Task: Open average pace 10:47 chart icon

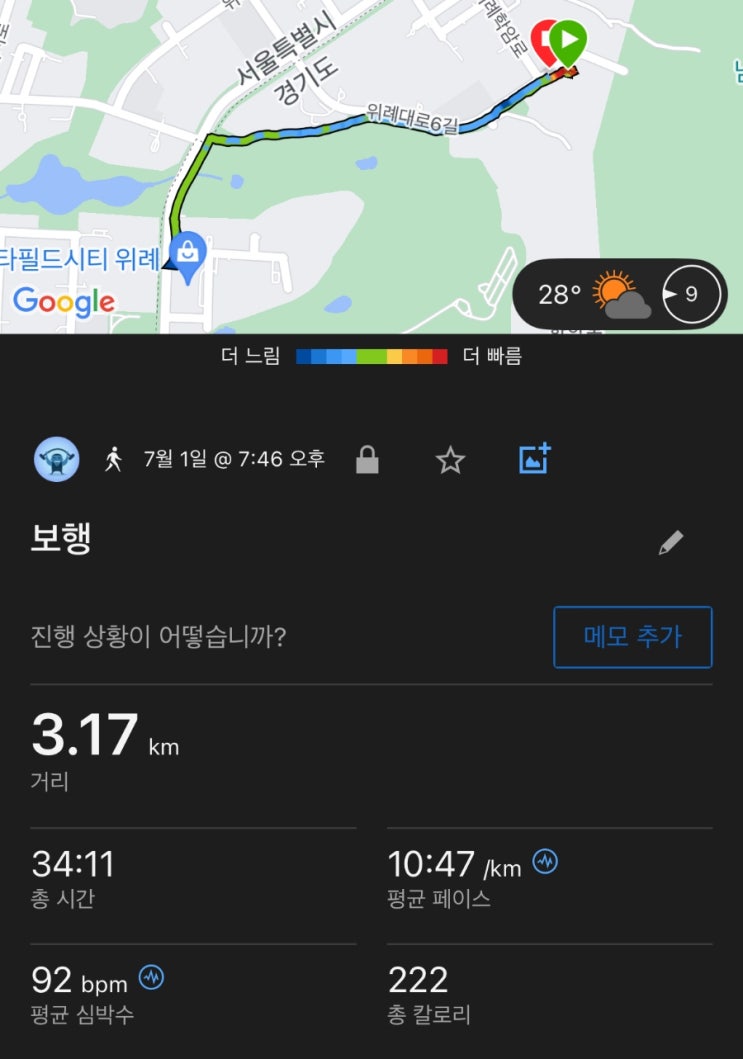Action: coord(545,861)
